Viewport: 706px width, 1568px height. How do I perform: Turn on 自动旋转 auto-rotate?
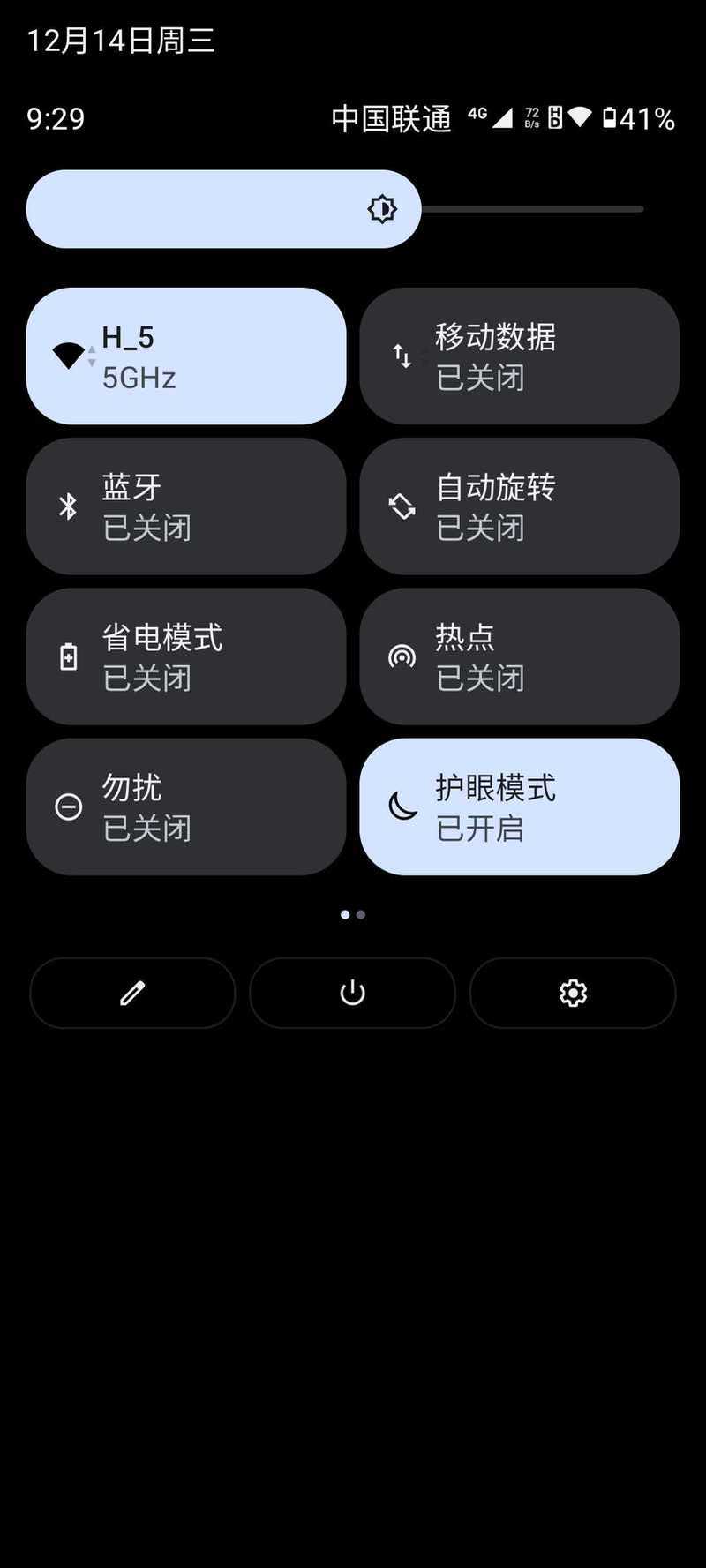click(x=519, y=506)
